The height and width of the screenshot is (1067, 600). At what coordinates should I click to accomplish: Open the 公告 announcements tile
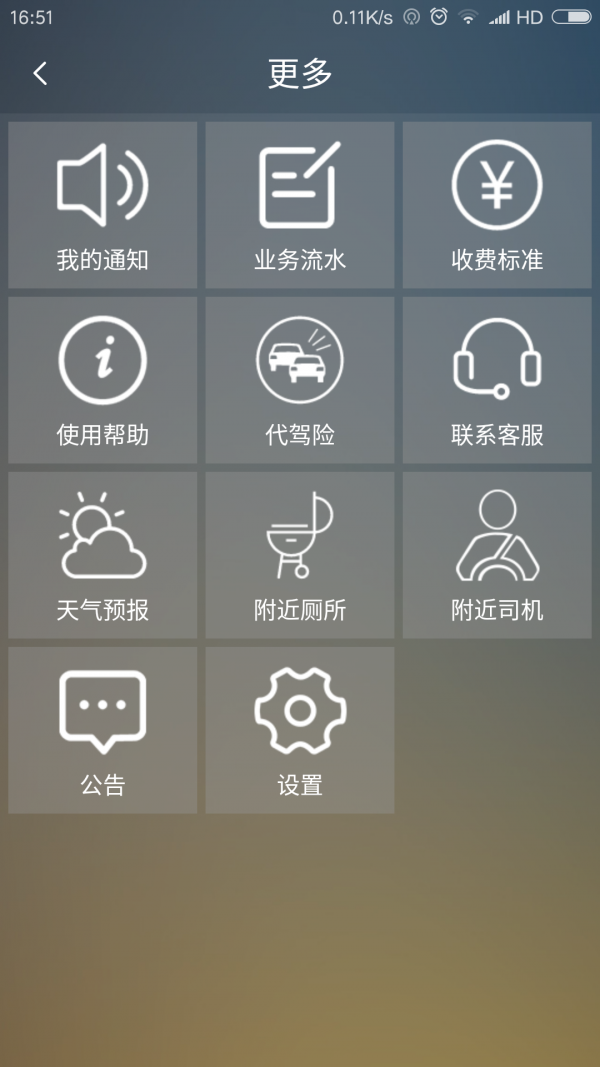click(103, 730)
